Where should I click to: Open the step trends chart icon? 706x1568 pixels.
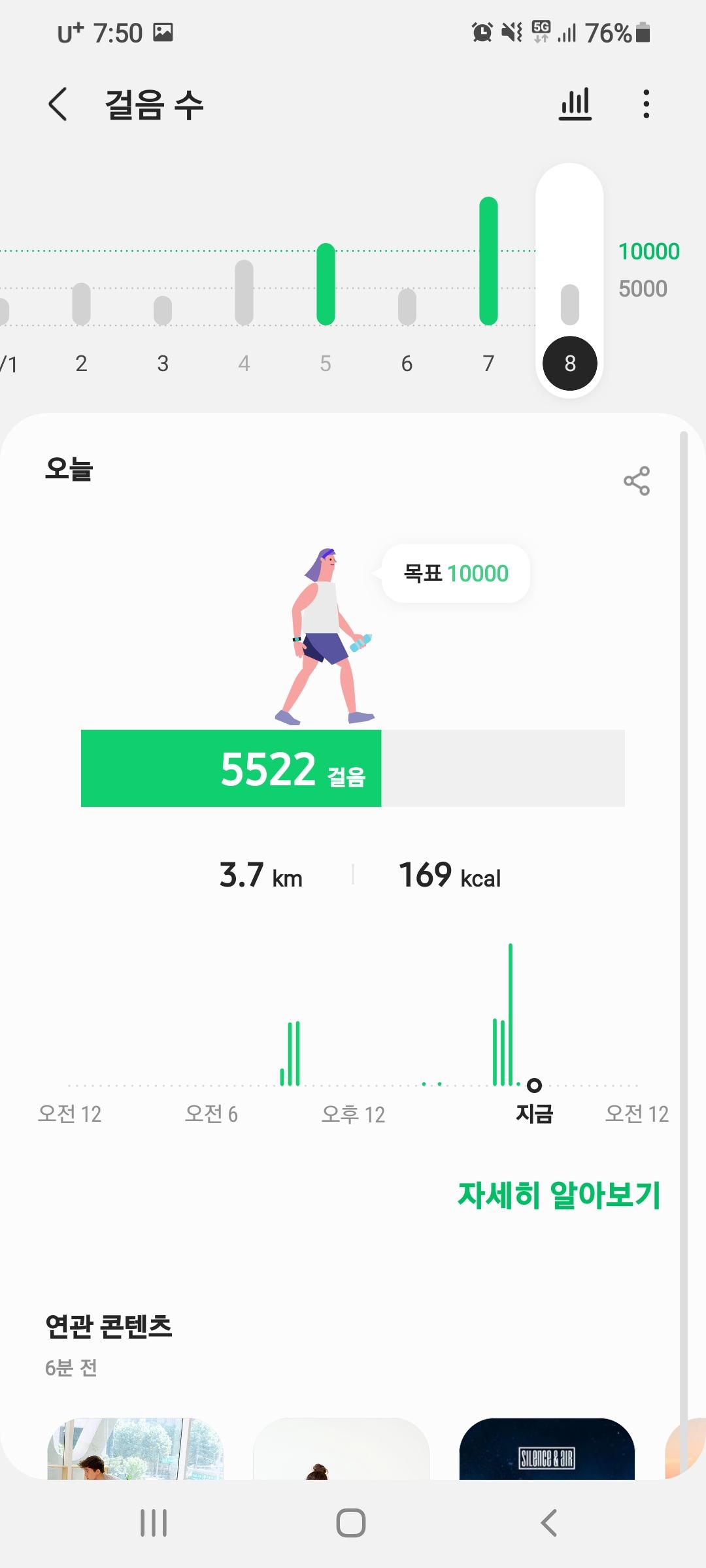click(x=575, y=105)
